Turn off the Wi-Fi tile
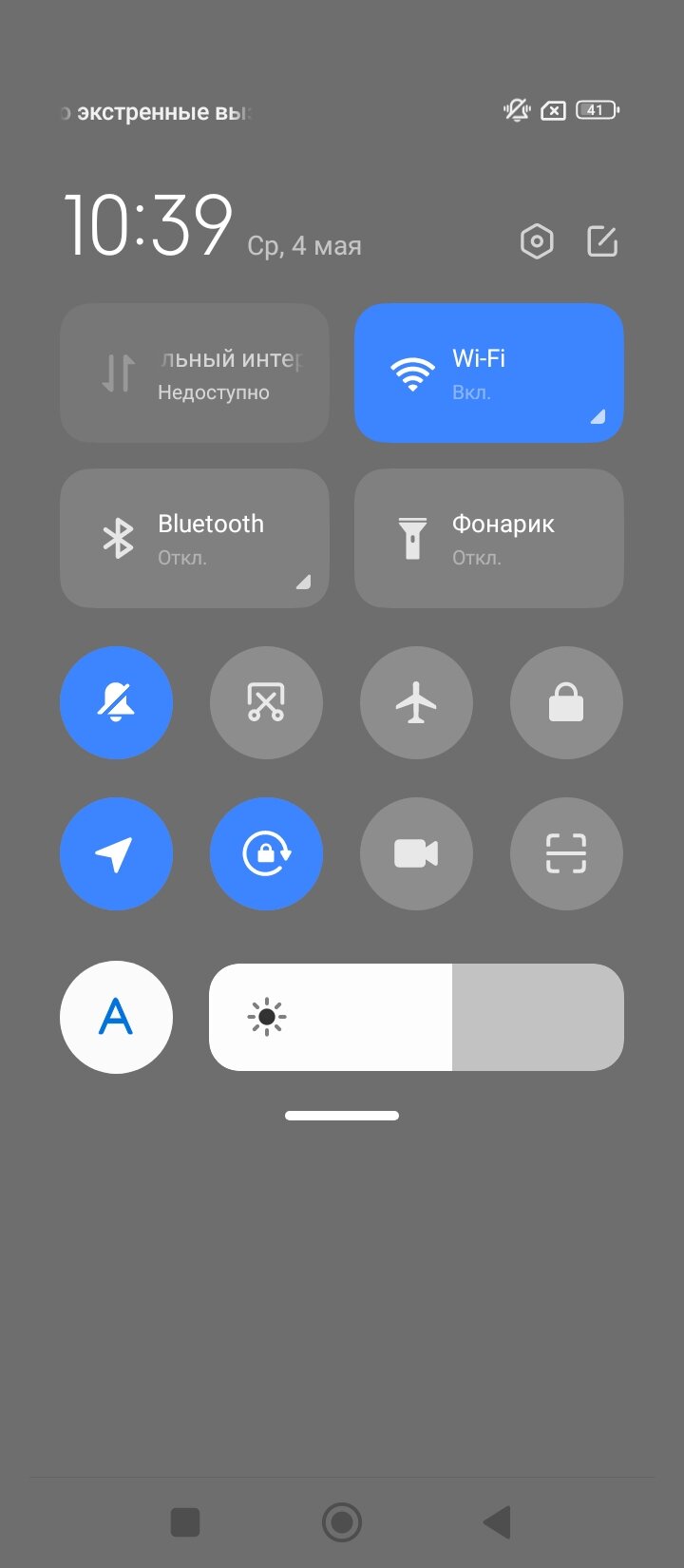This screenshot has height=1568, width=684. pyautogui.click(x=489, y=373)
